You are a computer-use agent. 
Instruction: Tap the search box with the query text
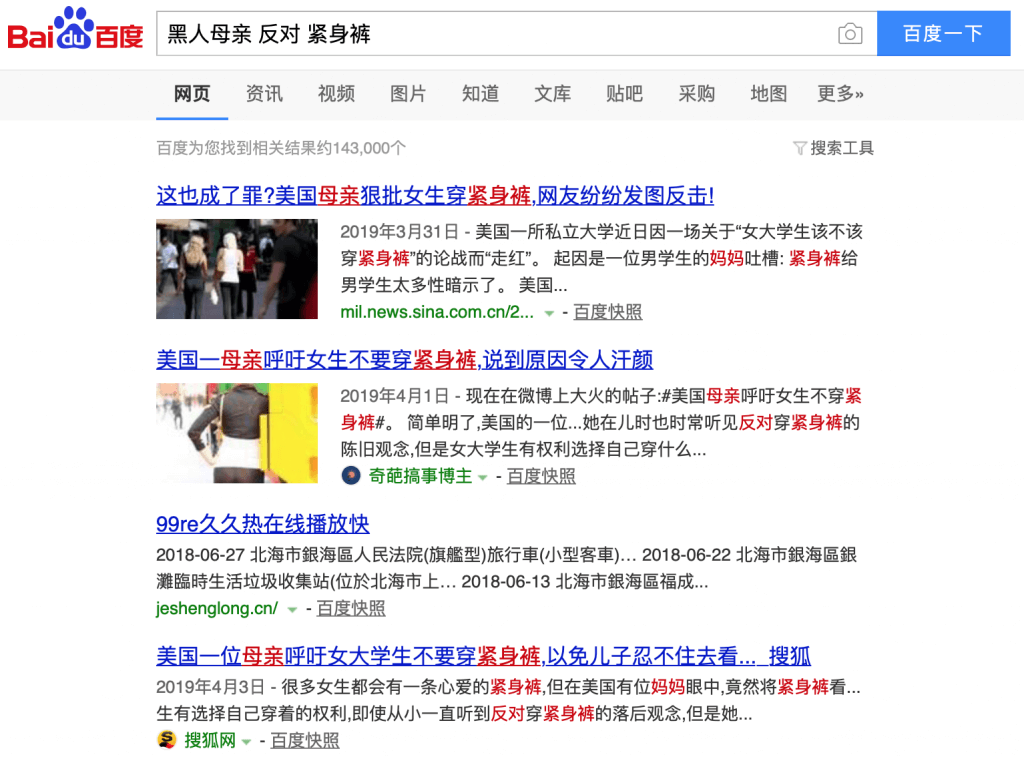(490, 34)
